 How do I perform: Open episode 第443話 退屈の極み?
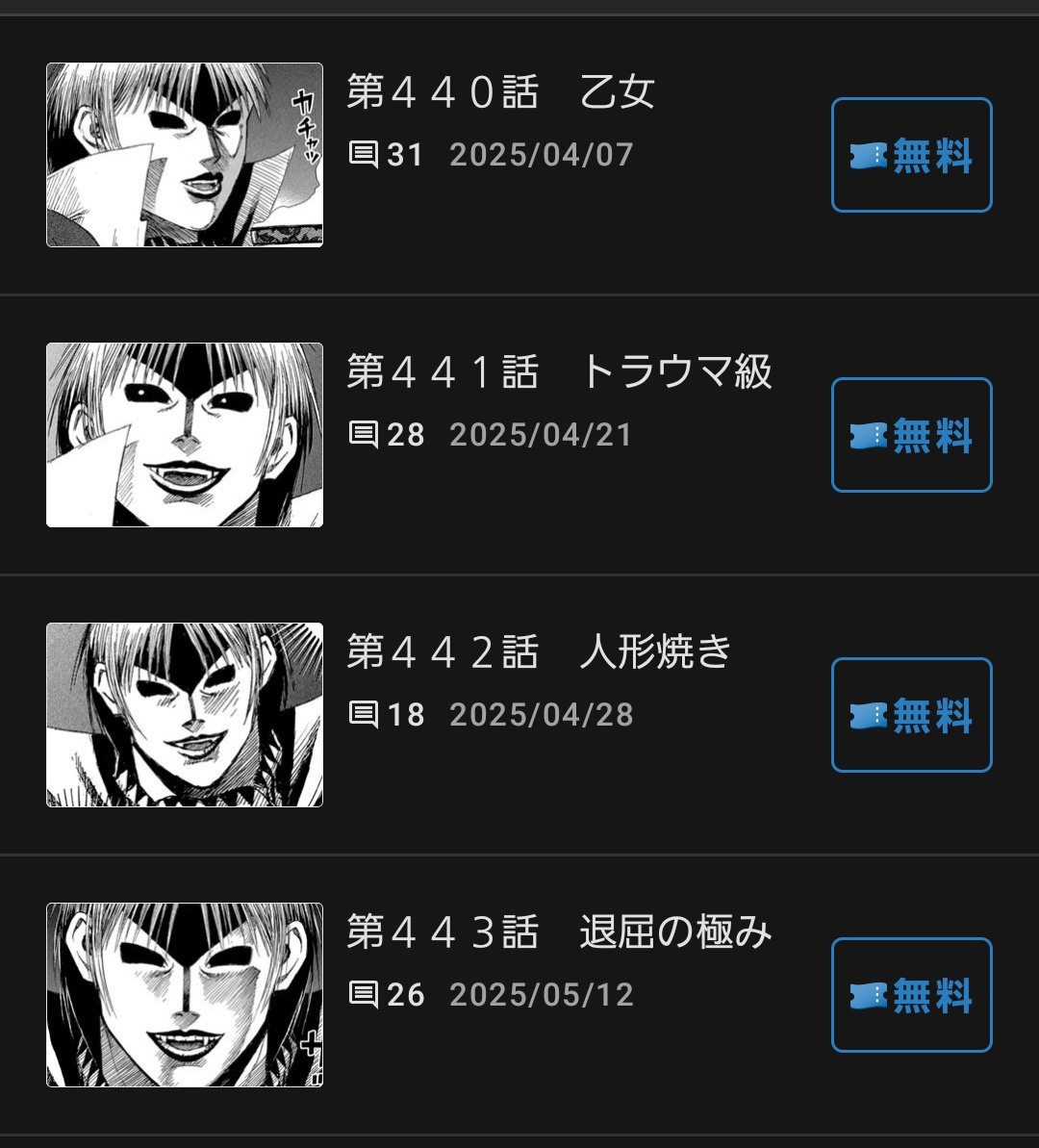[558, 932]
